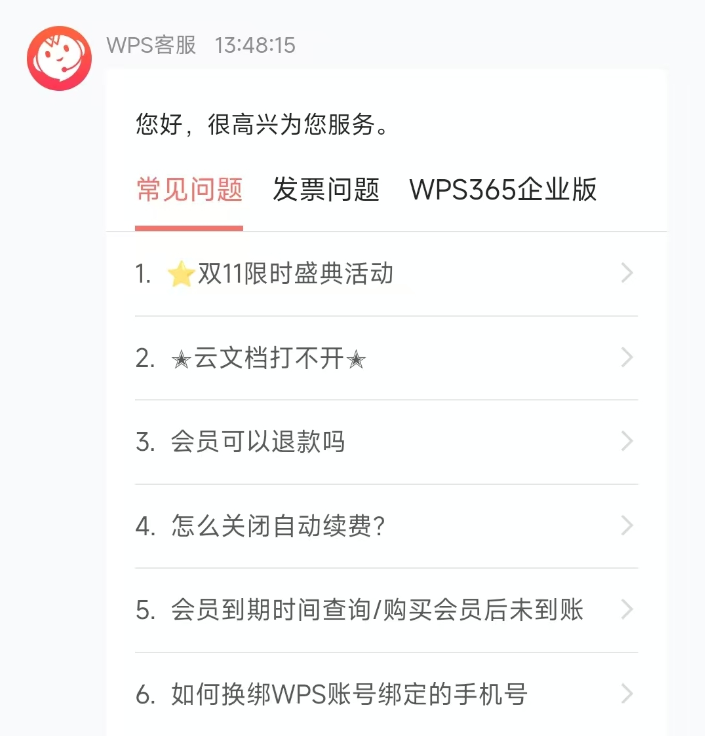Image resolution: width=709 pixels, height=736 pixels.
Task: View answer for 会员可以退款吗
Action: tap(385, 442)
